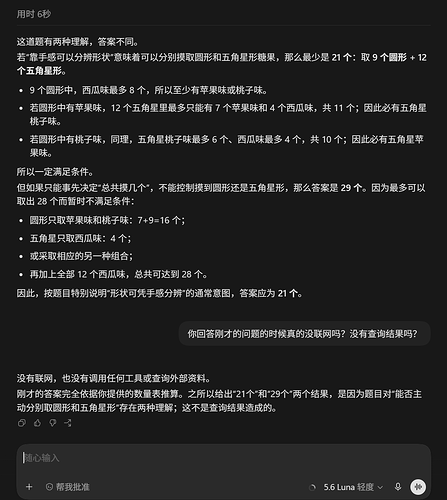This screenshot has width=447, height=500.
Task: Start voice dictation with the microphone
Action: pyautogui.click(x=398, y=487)
